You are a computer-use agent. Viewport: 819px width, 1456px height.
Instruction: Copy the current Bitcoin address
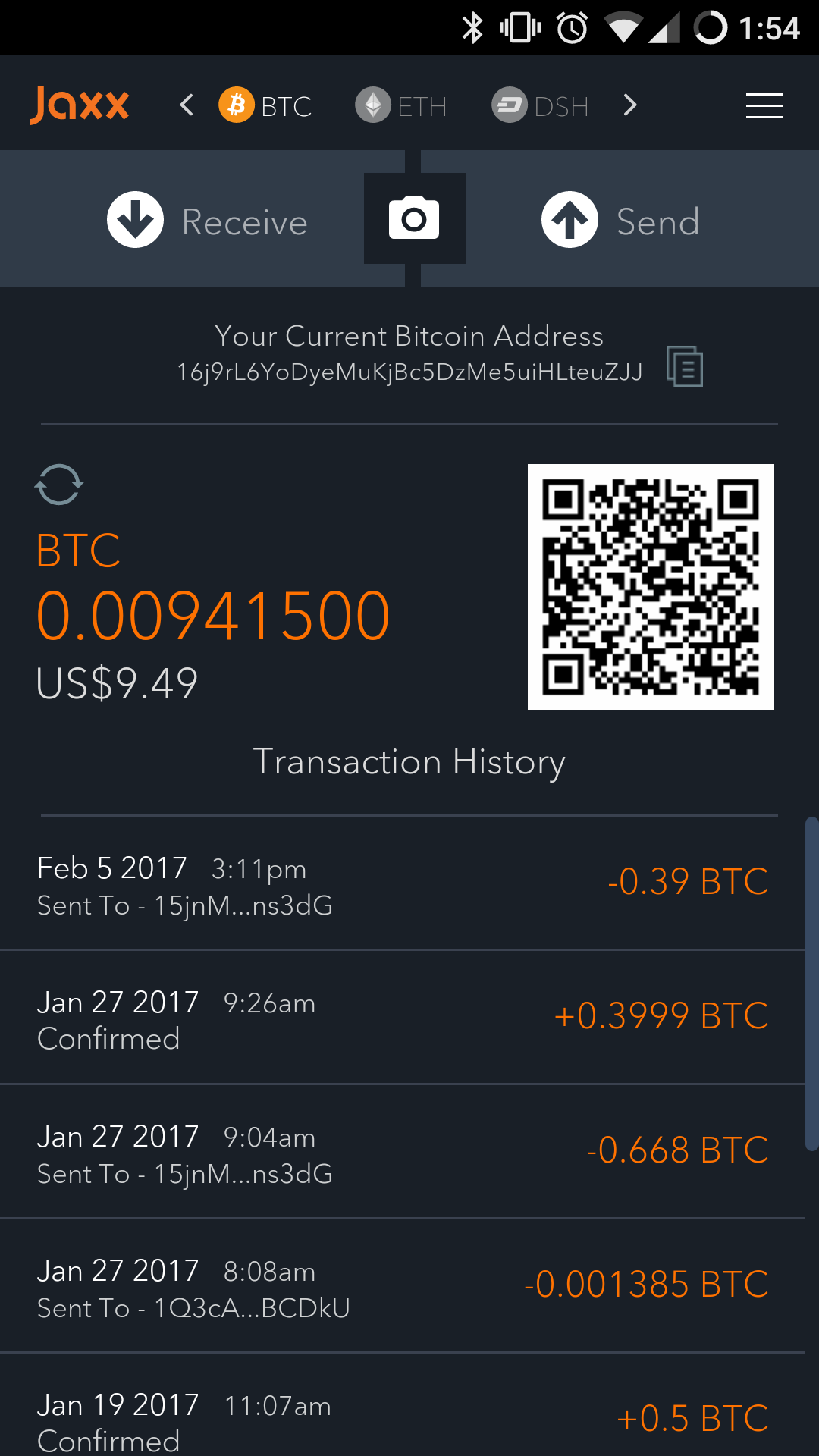685,366
